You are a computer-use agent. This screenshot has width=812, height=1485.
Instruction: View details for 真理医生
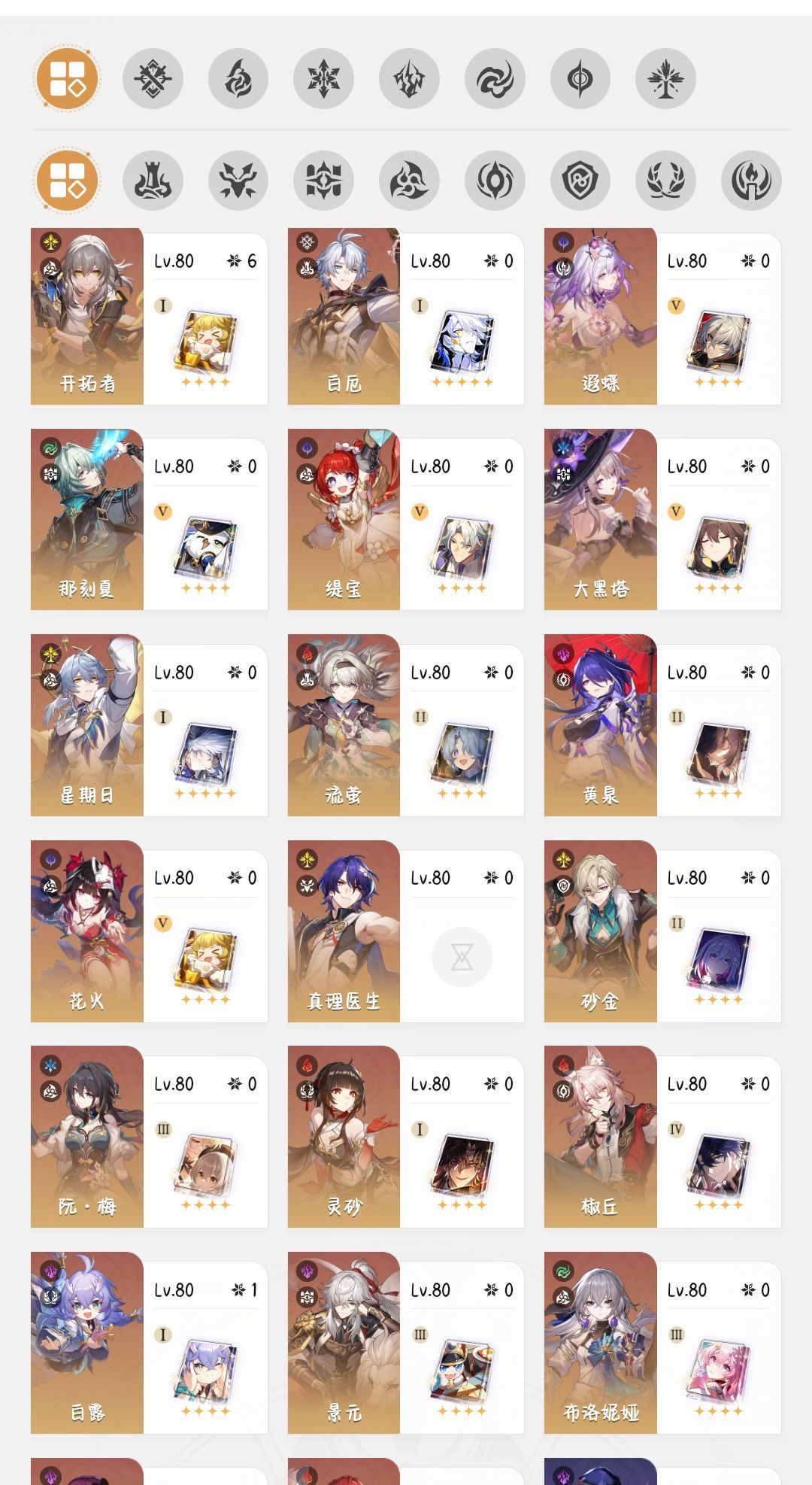coord(406,931)
